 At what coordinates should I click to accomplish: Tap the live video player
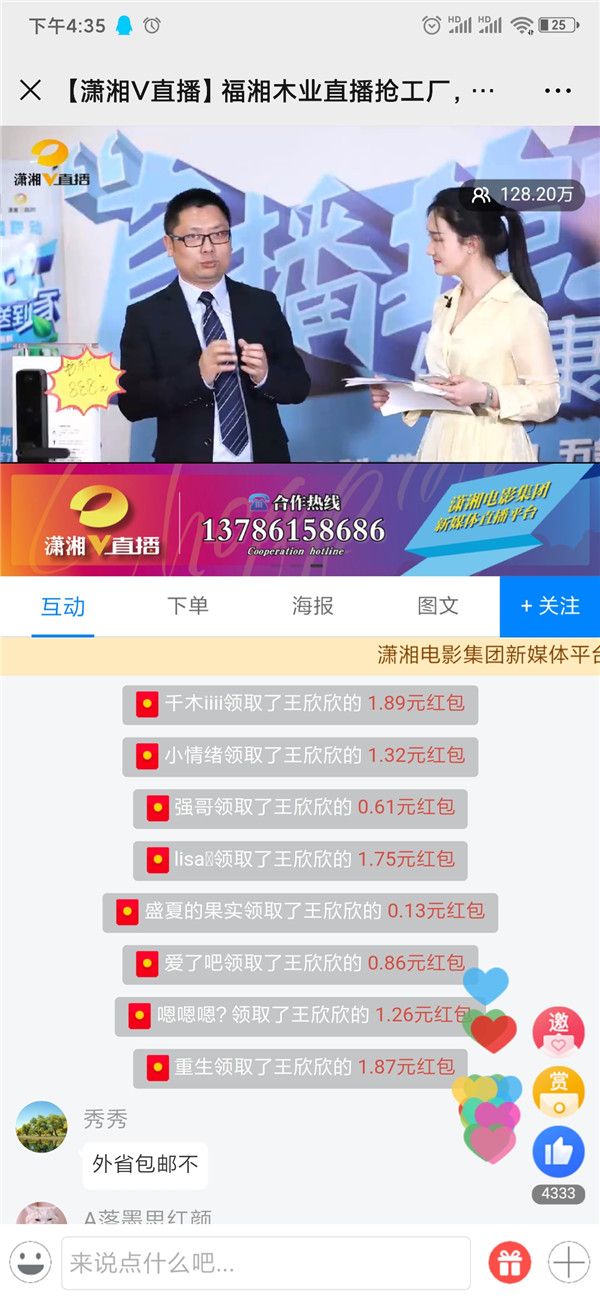tap(300, 295)
